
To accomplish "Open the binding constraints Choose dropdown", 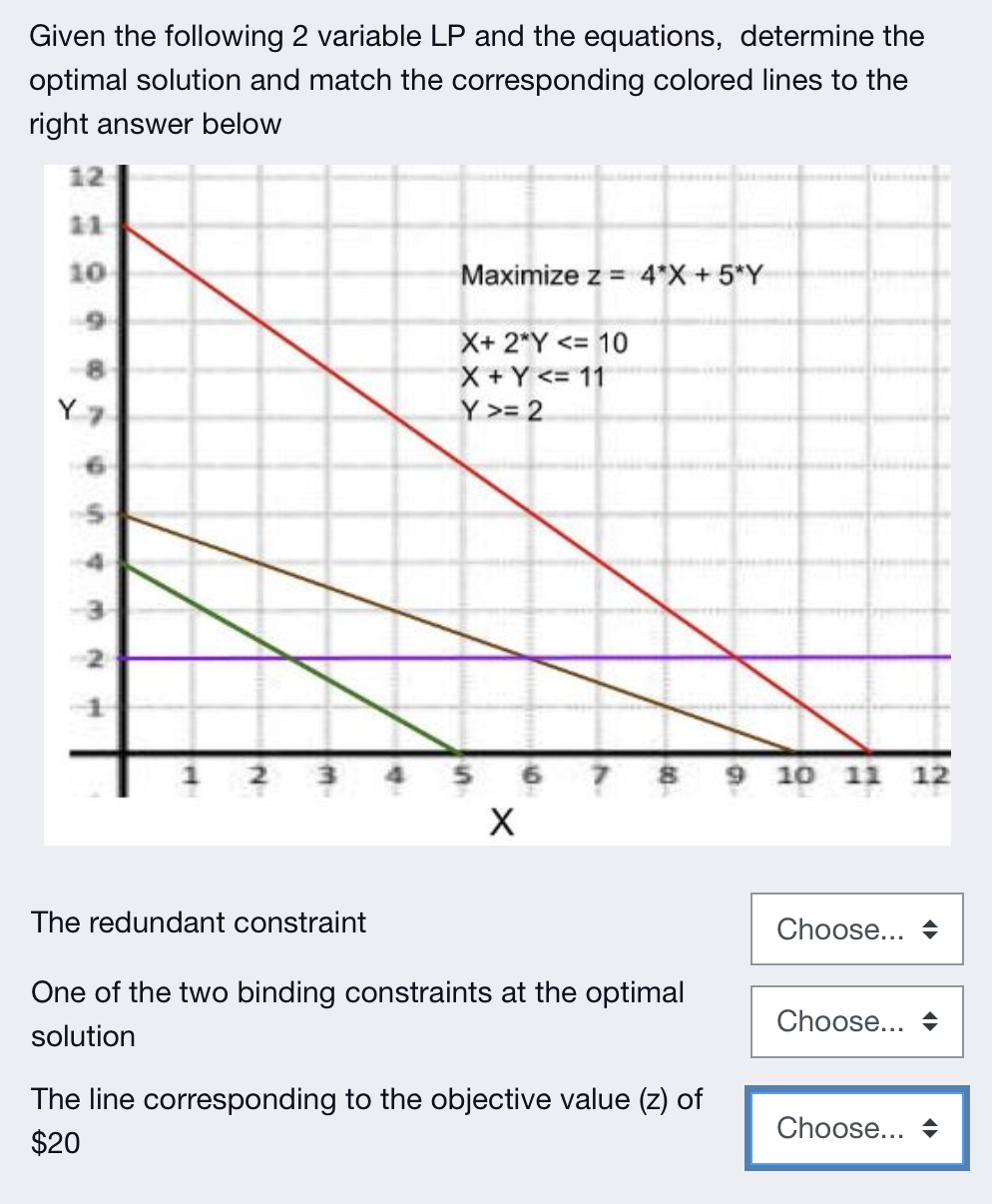I will point(855,1021).
